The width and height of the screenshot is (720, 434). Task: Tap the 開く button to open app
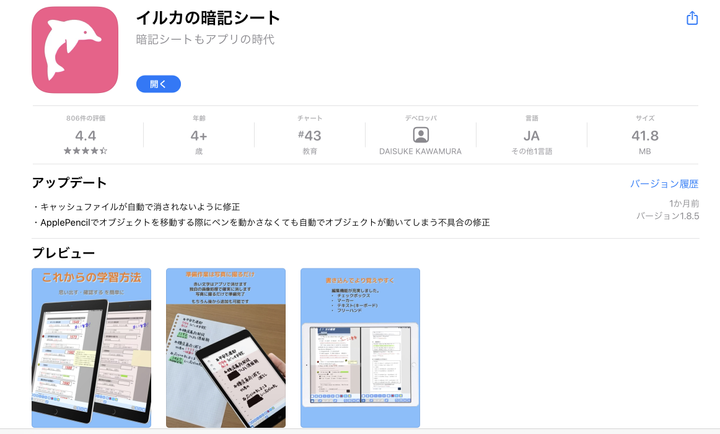pos(158,84)
